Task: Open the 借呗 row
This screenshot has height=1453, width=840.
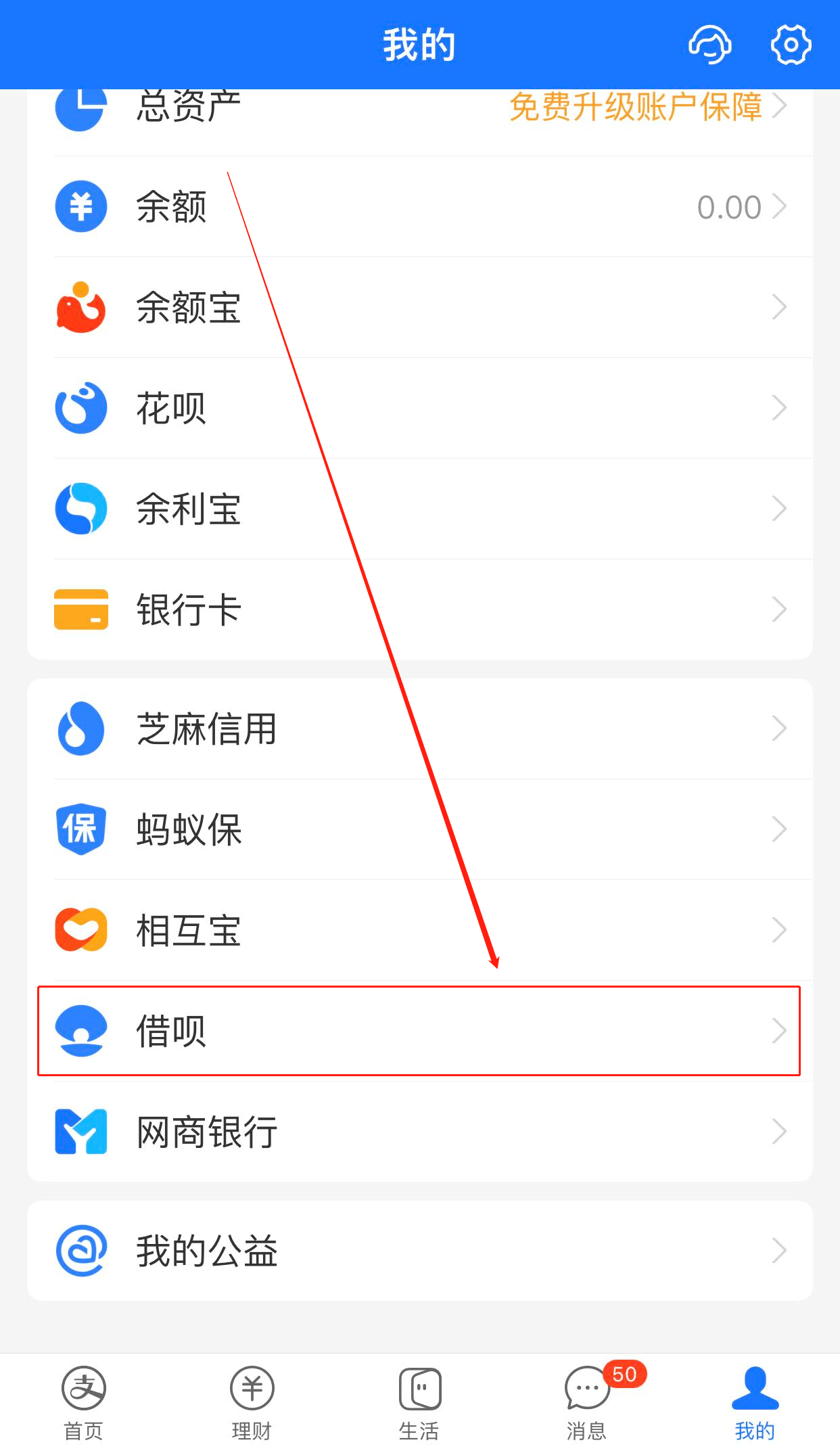Action: pos(419,1031)
